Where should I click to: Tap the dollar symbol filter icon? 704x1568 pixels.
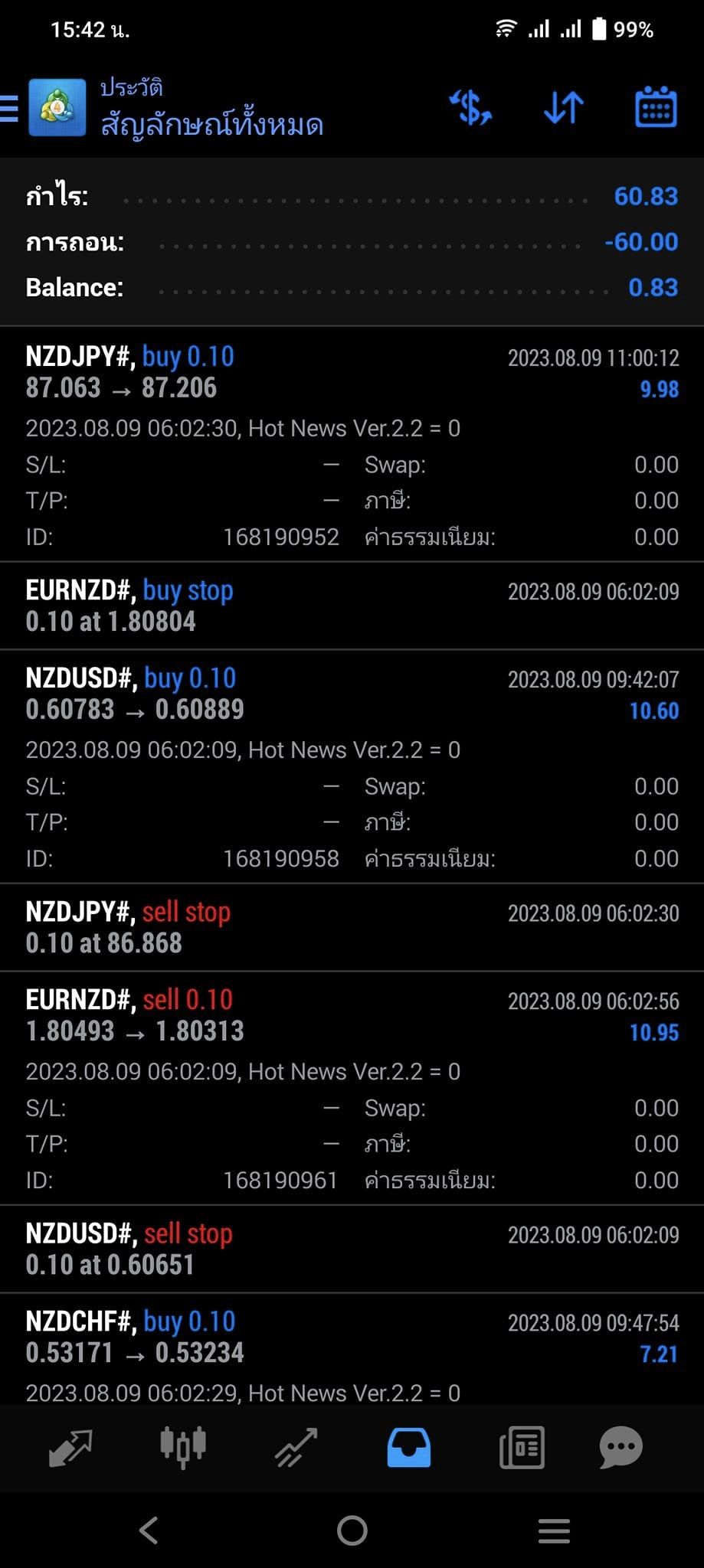point(470,108)
